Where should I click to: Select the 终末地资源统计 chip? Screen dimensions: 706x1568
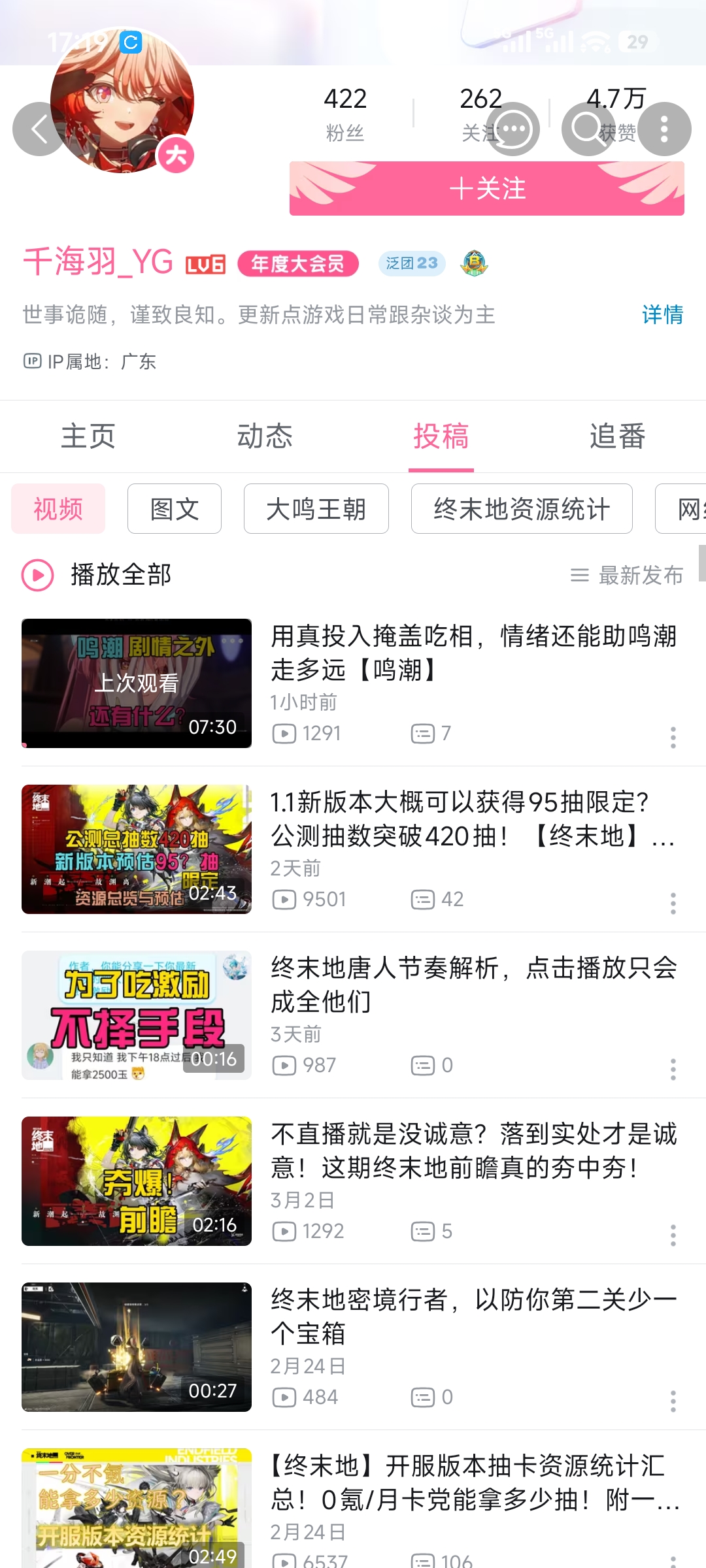[x=521, y=509]
